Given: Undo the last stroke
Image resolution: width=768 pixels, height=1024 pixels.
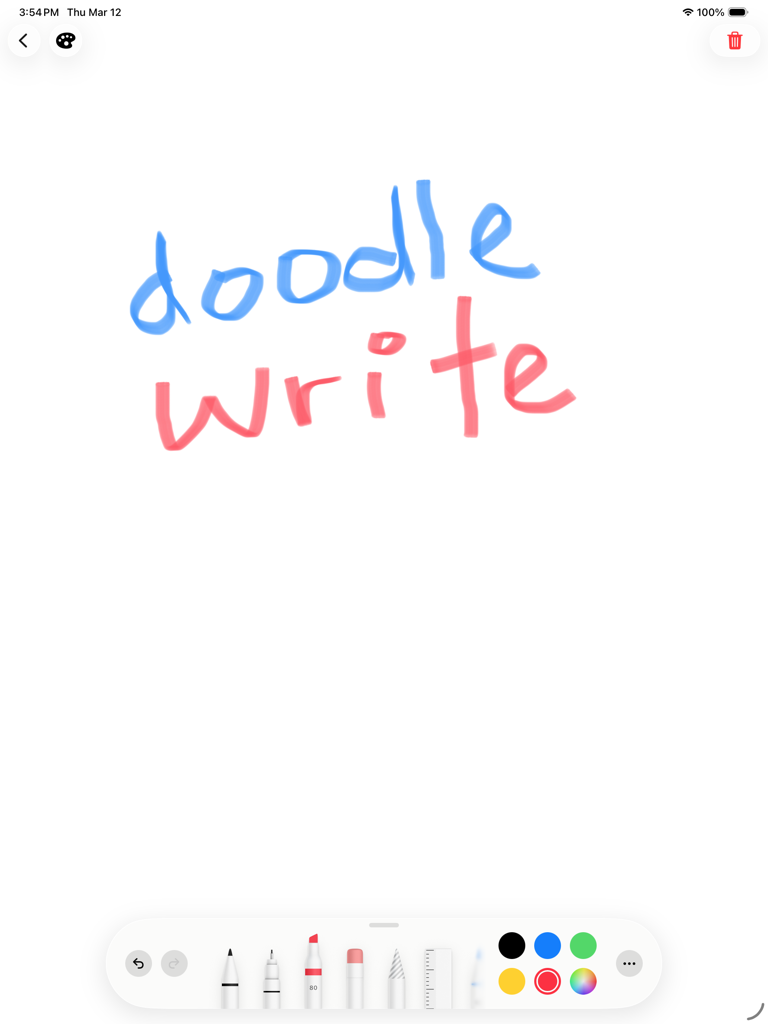Looking at the screenshot, I should pyautogui.click(x=138, y=963).
